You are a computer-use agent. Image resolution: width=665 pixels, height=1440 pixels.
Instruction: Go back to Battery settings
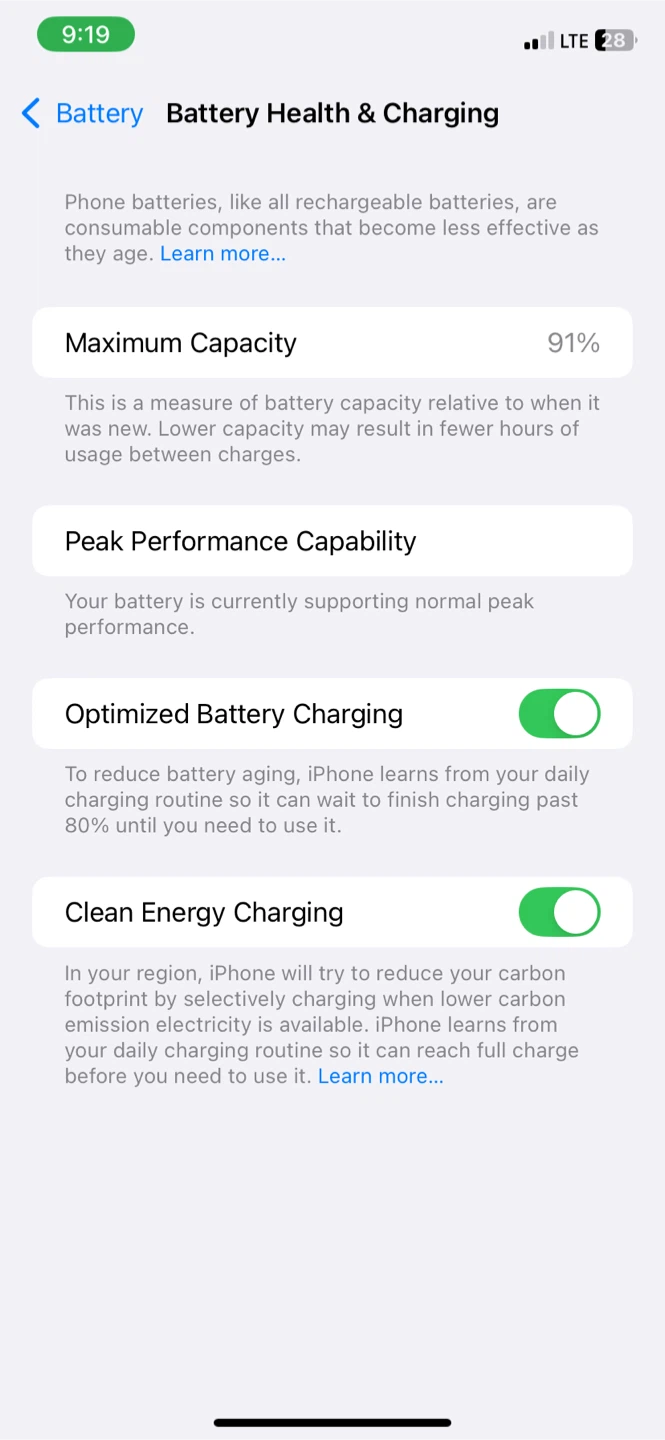click(82, 114)
